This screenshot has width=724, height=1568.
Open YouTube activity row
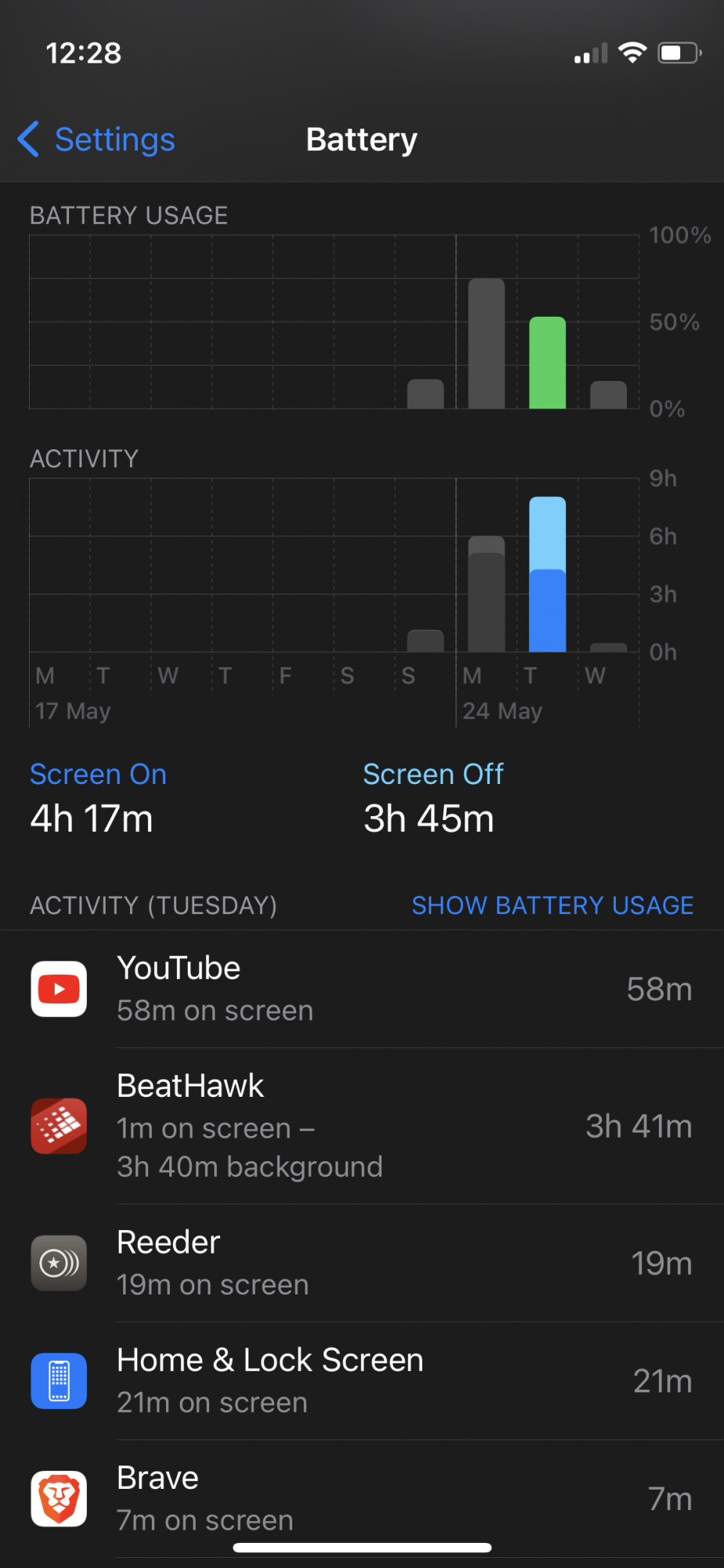tap(362, 989)
